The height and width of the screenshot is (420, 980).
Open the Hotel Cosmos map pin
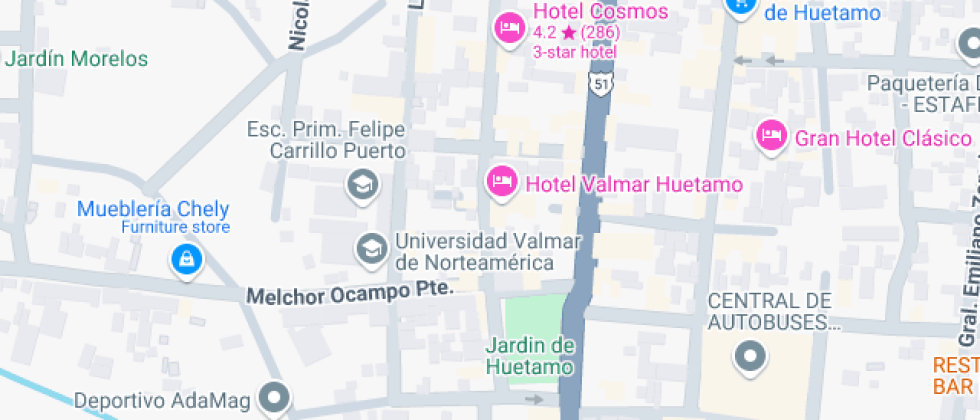(509, 27)
